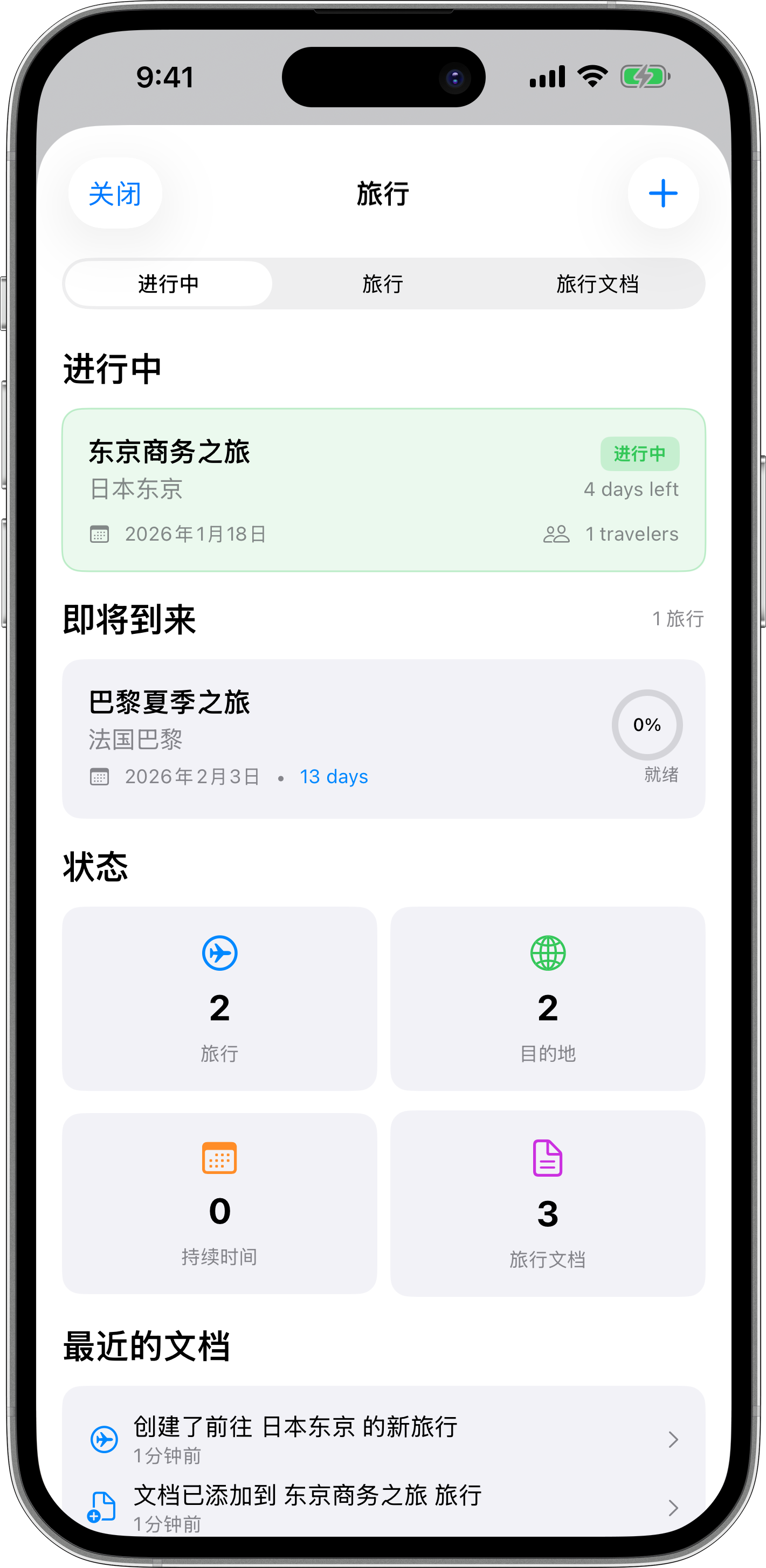The image size is (766, 1568).
Task: Click the travelers icon beside 1 travelers
Action: (555, 534)
